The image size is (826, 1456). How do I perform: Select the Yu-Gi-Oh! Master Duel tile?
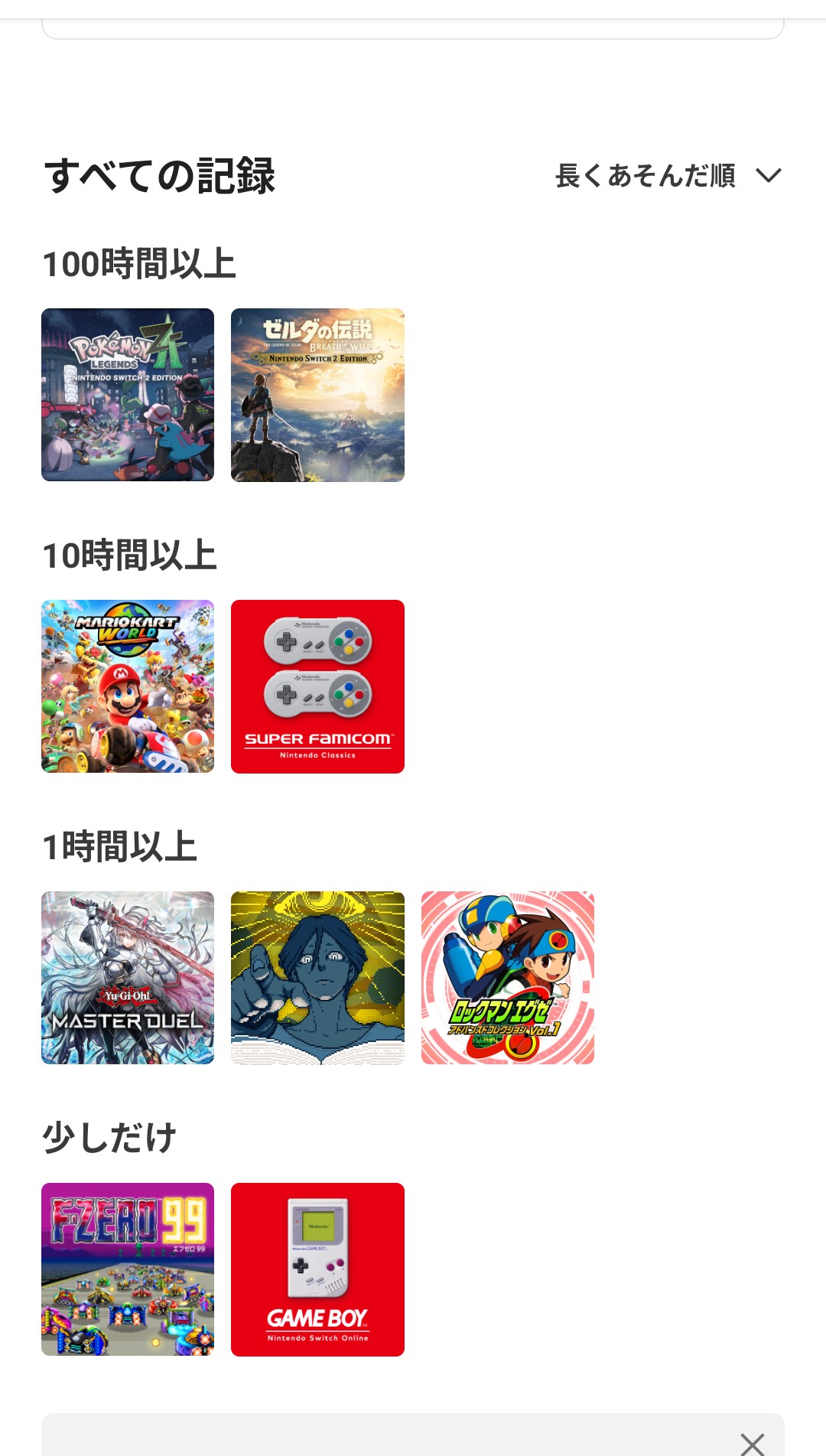tap(128, 978)
